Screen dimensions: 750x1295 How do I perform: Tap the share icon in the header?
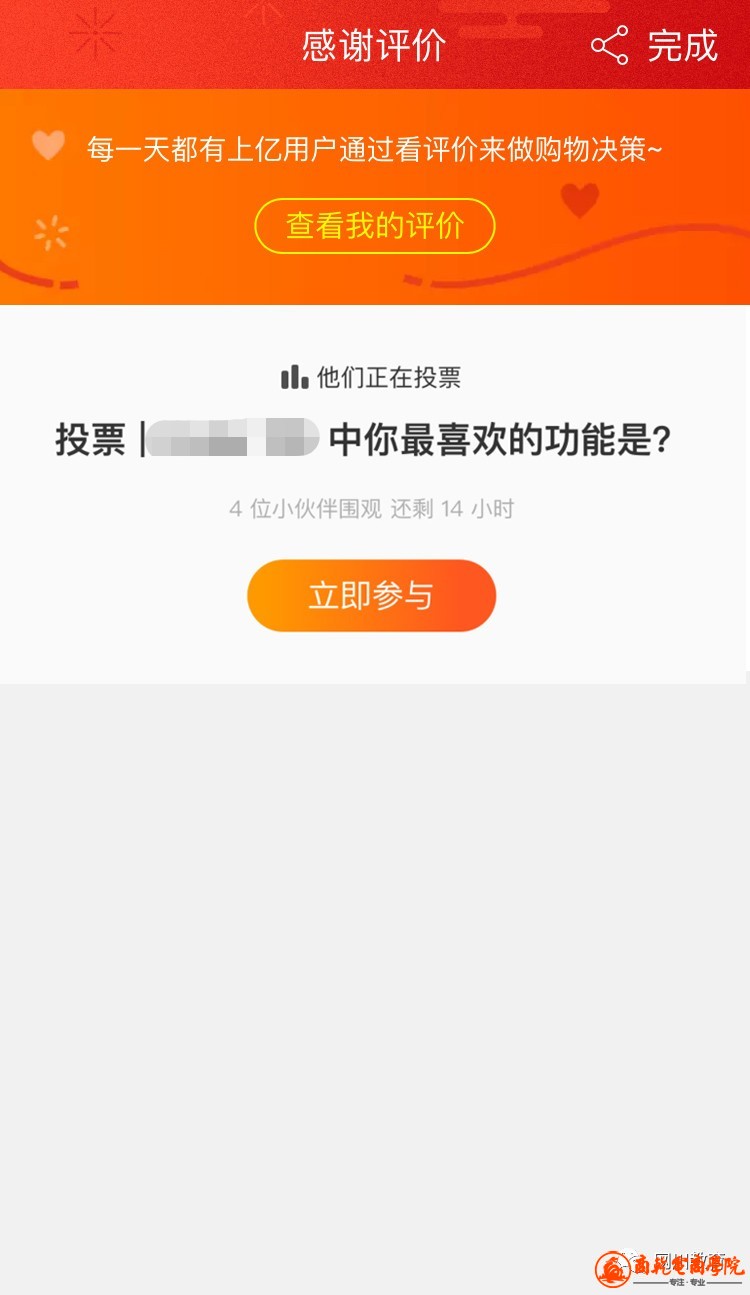pyautogui.click(x=609, y=46)
